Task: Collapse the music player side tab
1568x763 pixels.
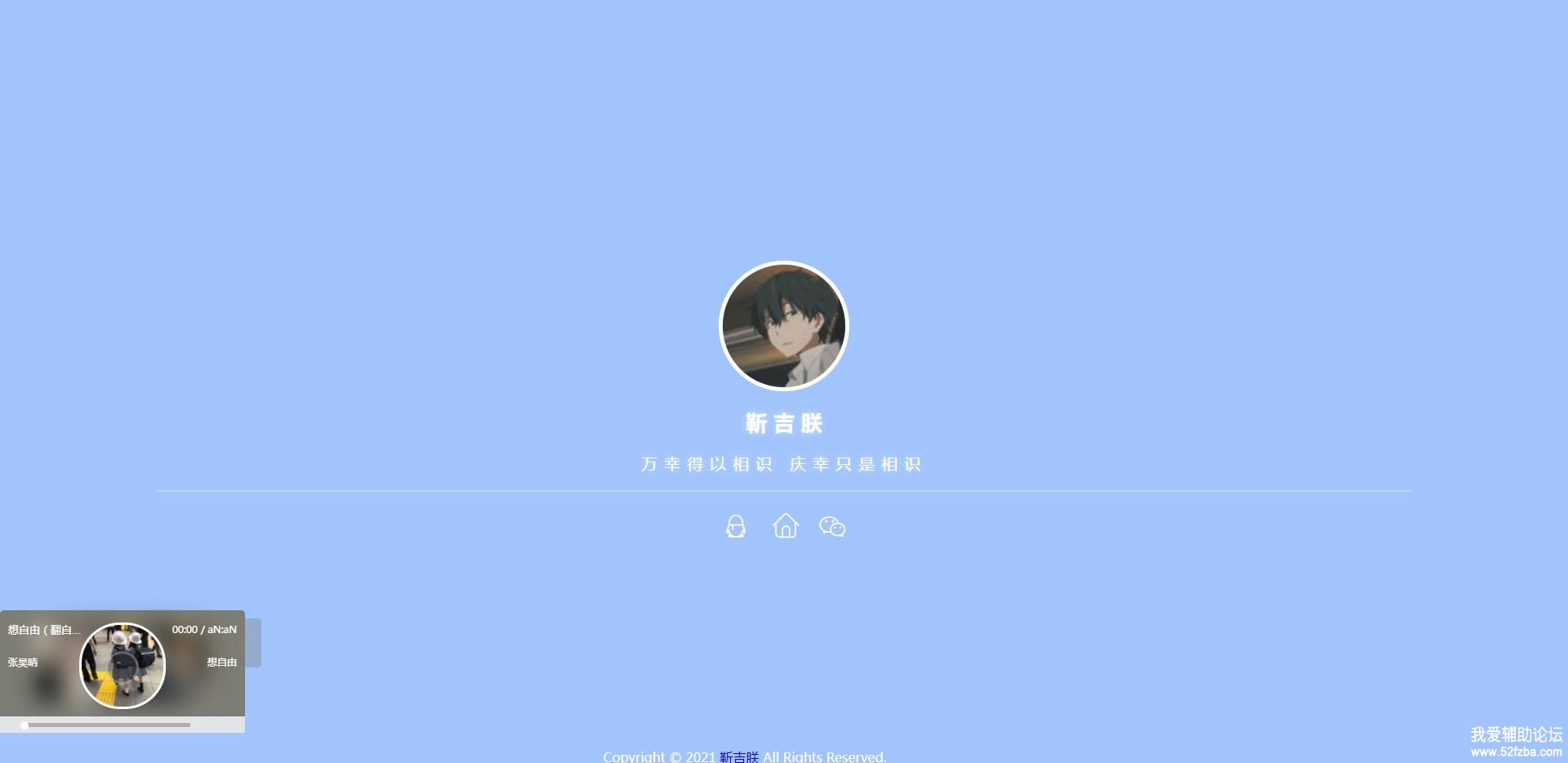Action: click(x=253, y=643)
